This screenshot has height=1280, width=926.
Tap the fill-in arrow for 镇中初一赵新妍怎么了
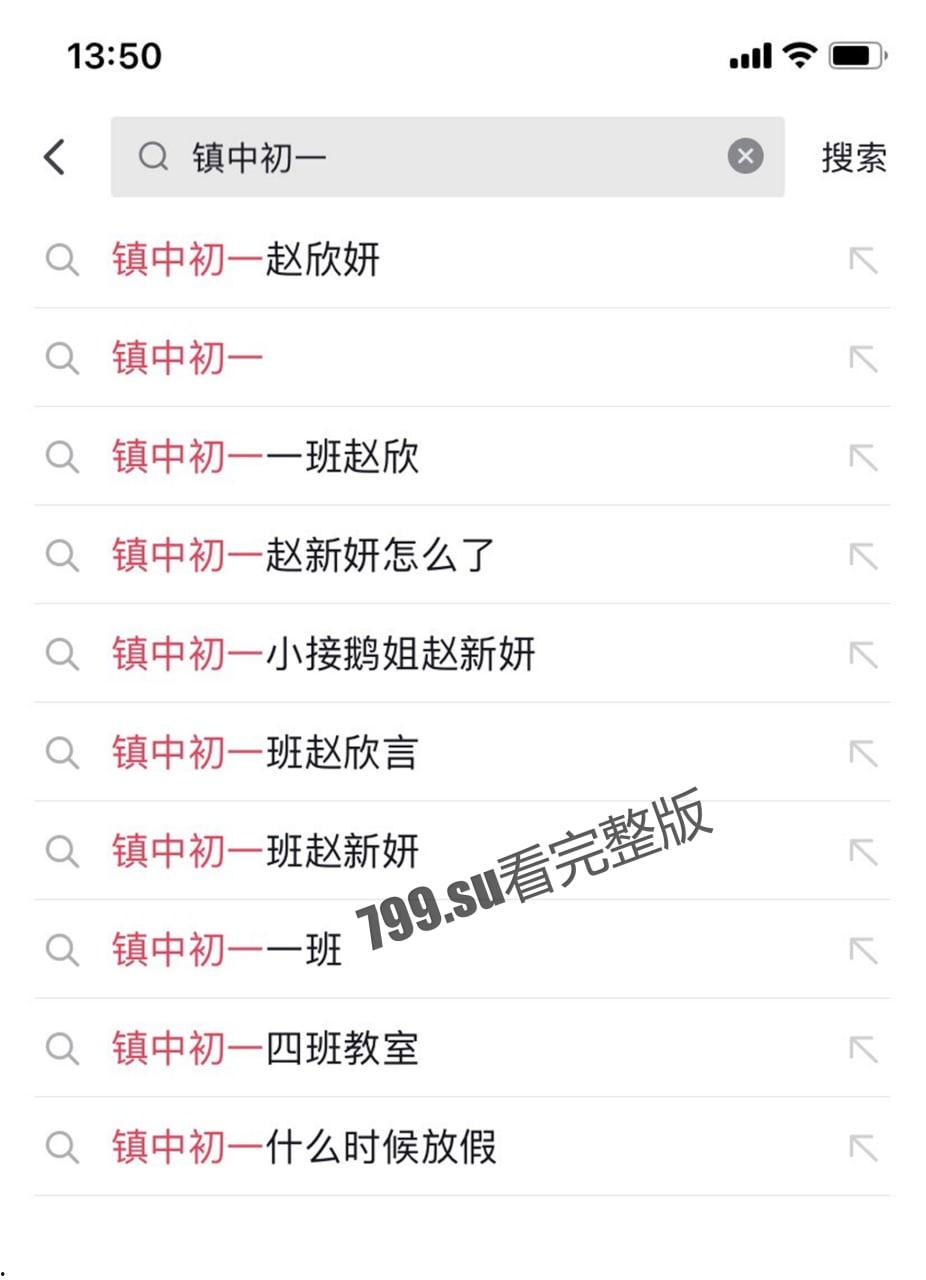(x=862, y=556)
